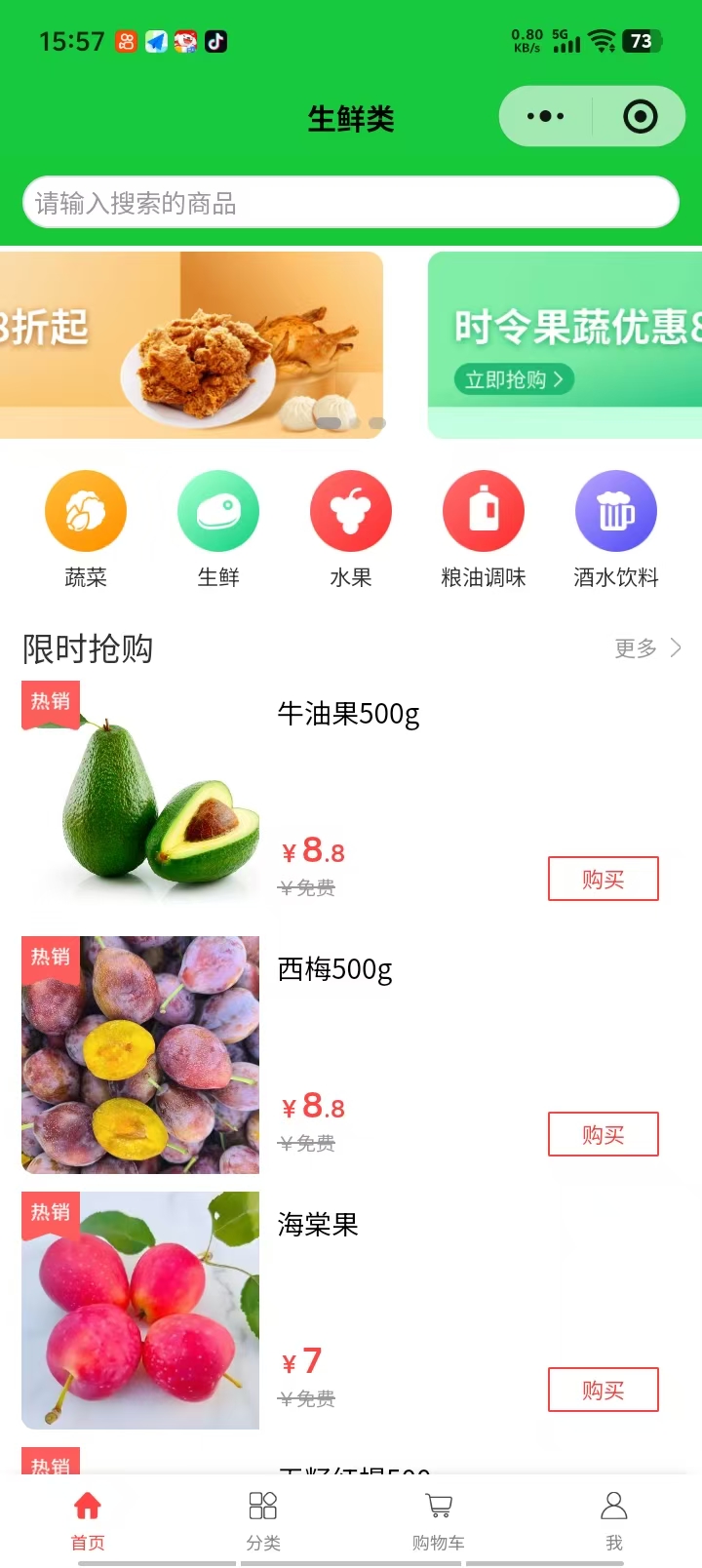View the 西梅500g product photo
The image size is (702, 1568).
[x=140, y=1055]
